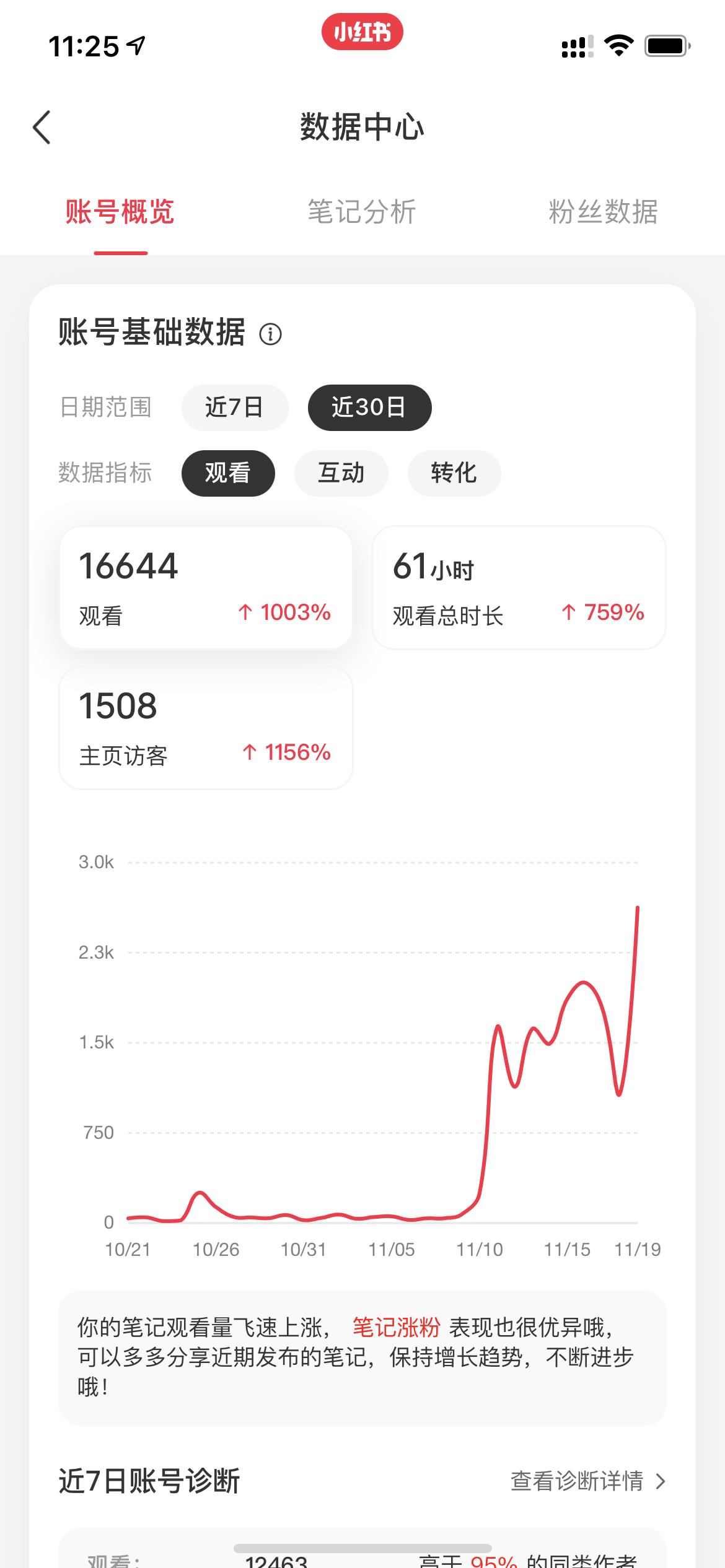Viewport: 725px width, 1568px height.
Task: Switch metric to 转化
Action: click(x=454, y=473)
